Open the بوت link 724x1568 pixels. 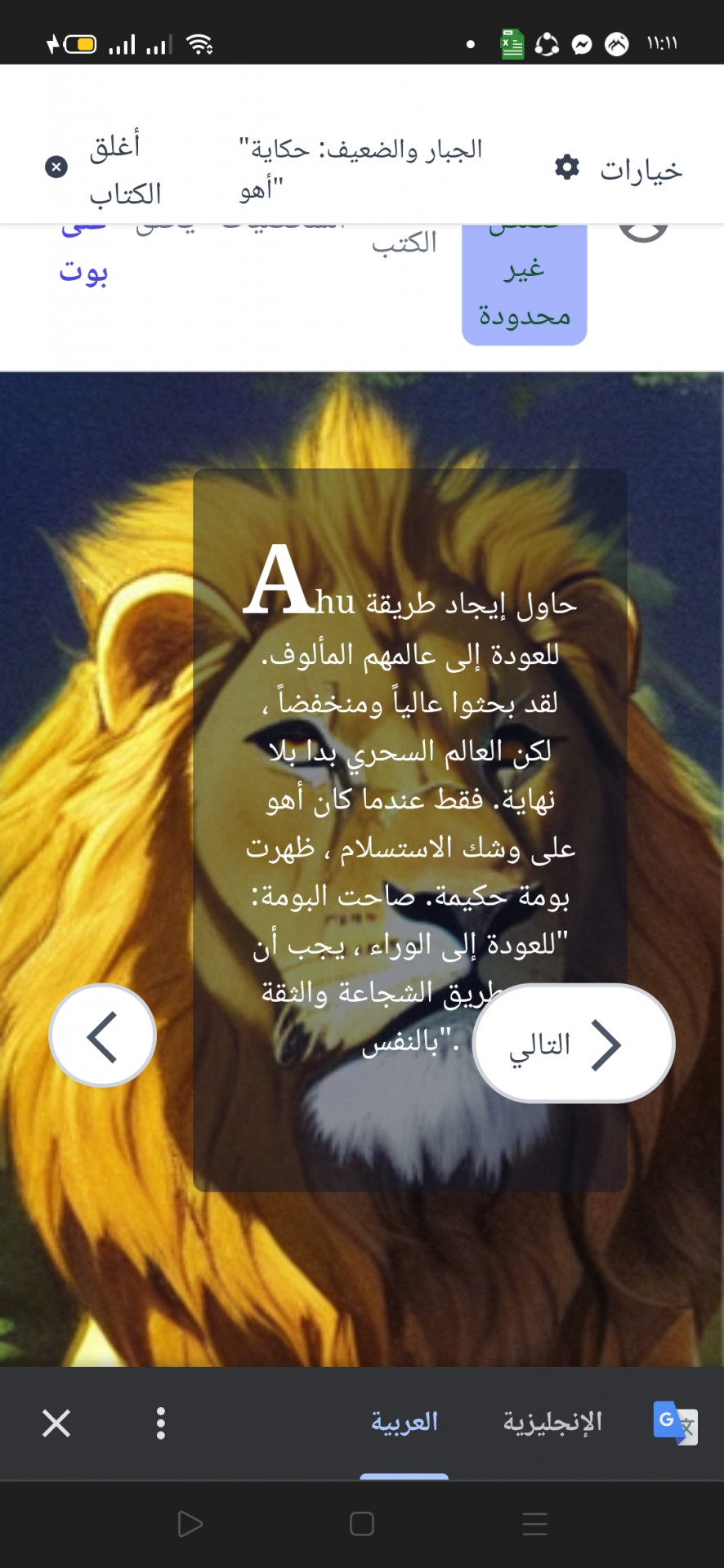[83, 269]
